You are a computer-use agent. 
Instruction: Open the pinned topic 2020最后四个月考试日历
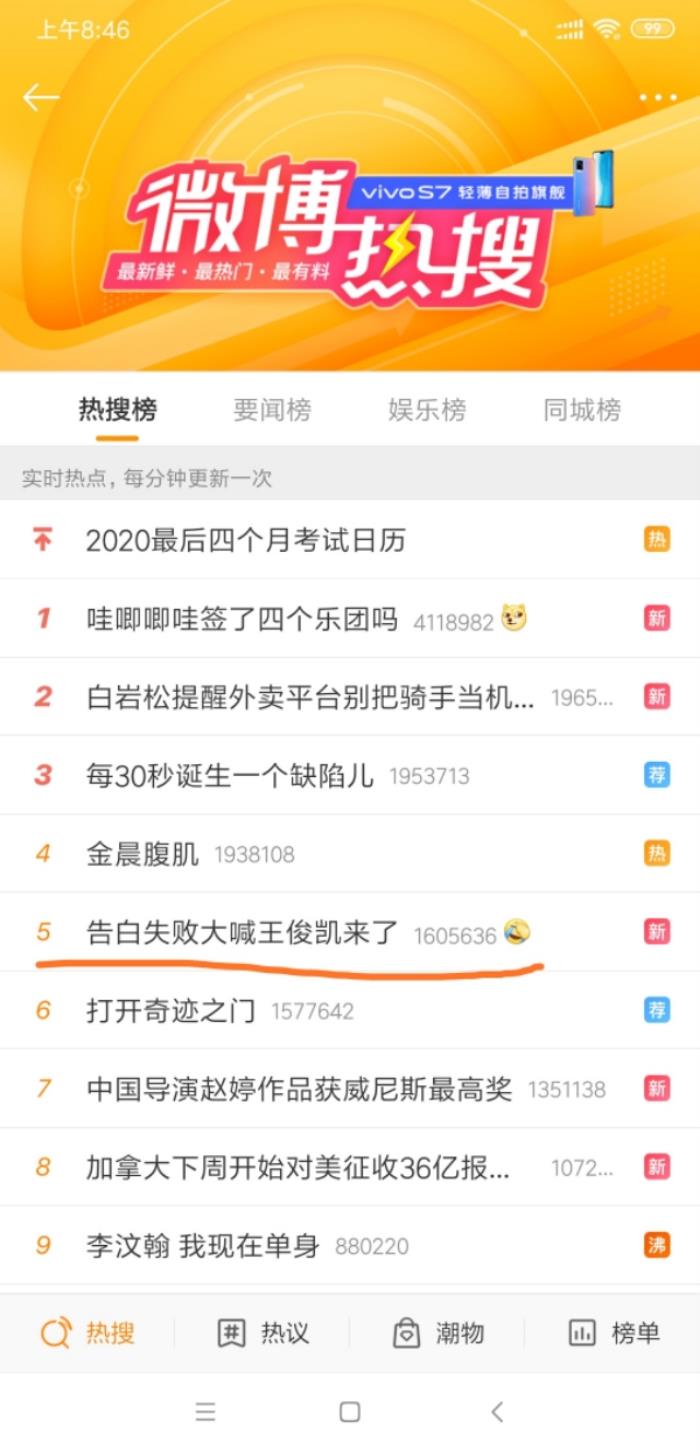point(246,540)
